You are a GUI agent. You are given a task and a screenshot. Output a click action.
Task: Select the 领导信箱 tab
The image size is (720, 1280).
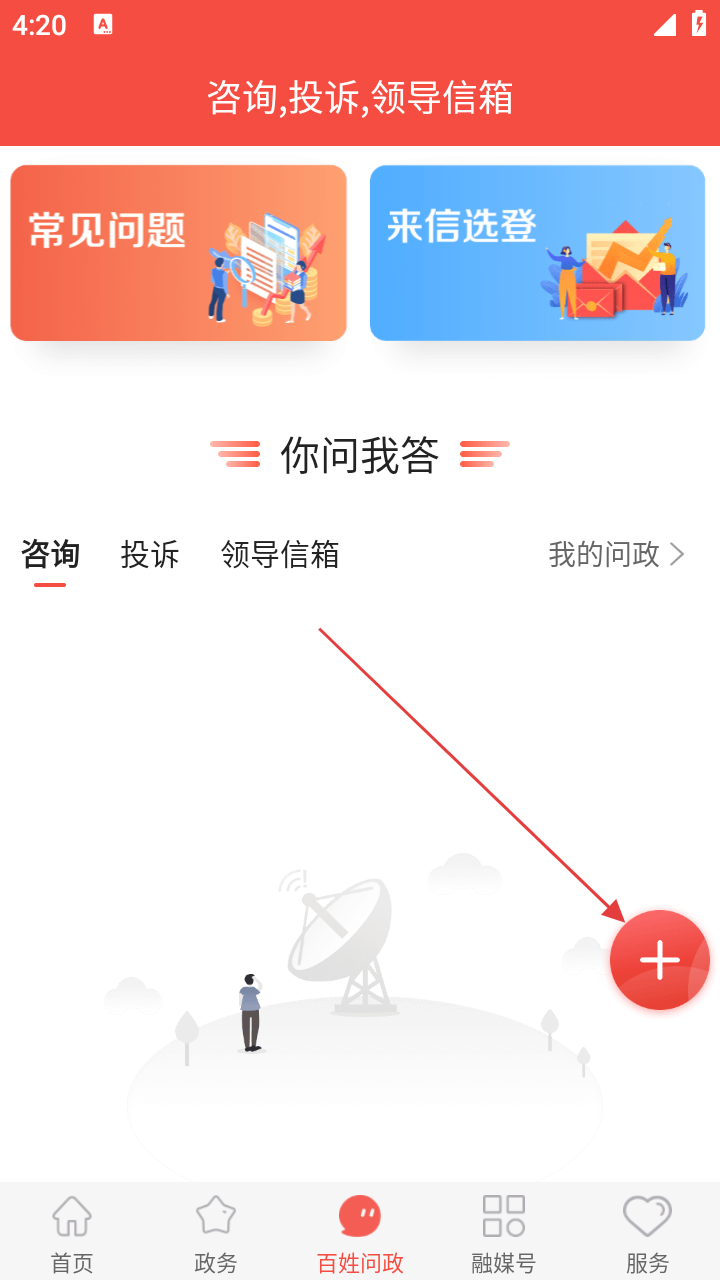pos(280,555)
